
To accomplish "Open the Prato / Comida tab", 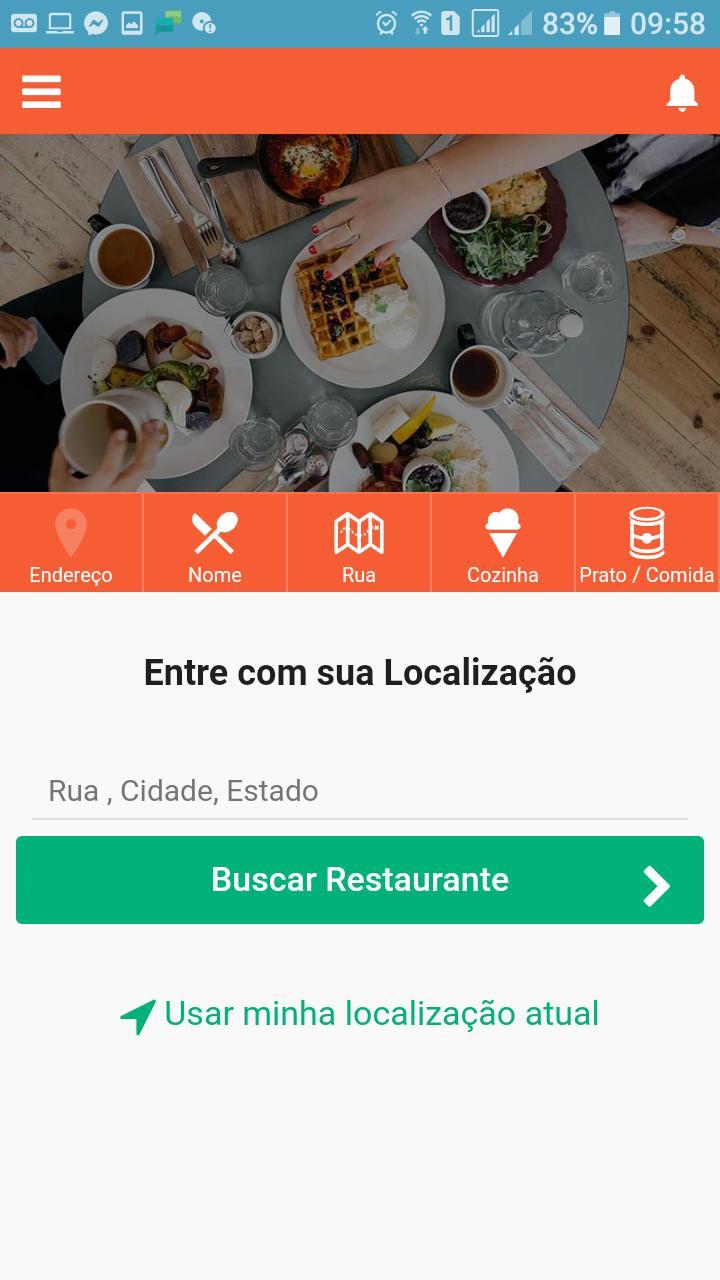I will coord(647,543).
